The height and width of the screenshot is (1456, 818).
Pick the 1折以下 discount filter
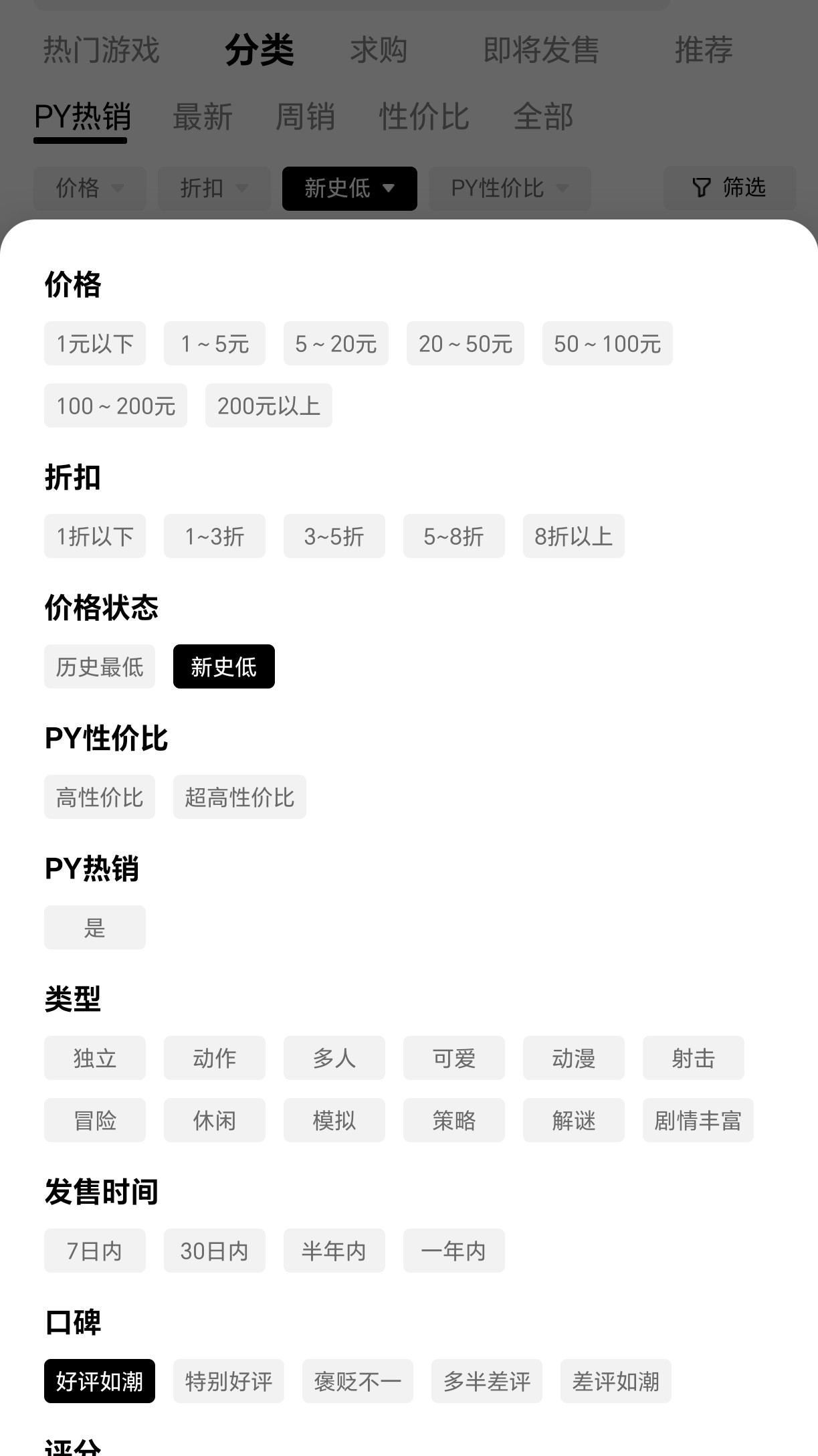pyautogui.click(x=94, y=537)
